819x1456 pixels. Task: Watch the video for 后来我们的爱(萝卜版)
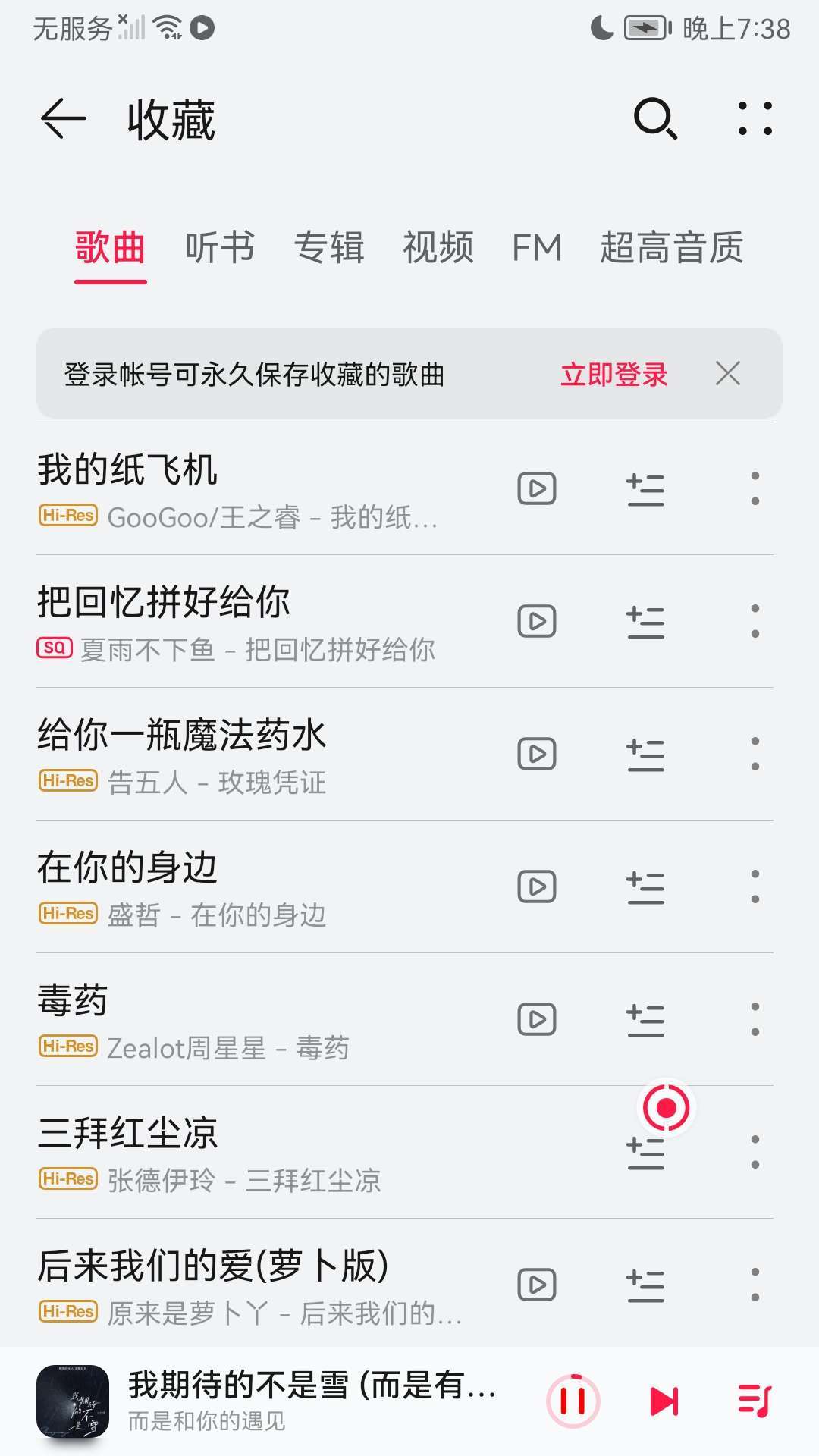coord(537,1285)
